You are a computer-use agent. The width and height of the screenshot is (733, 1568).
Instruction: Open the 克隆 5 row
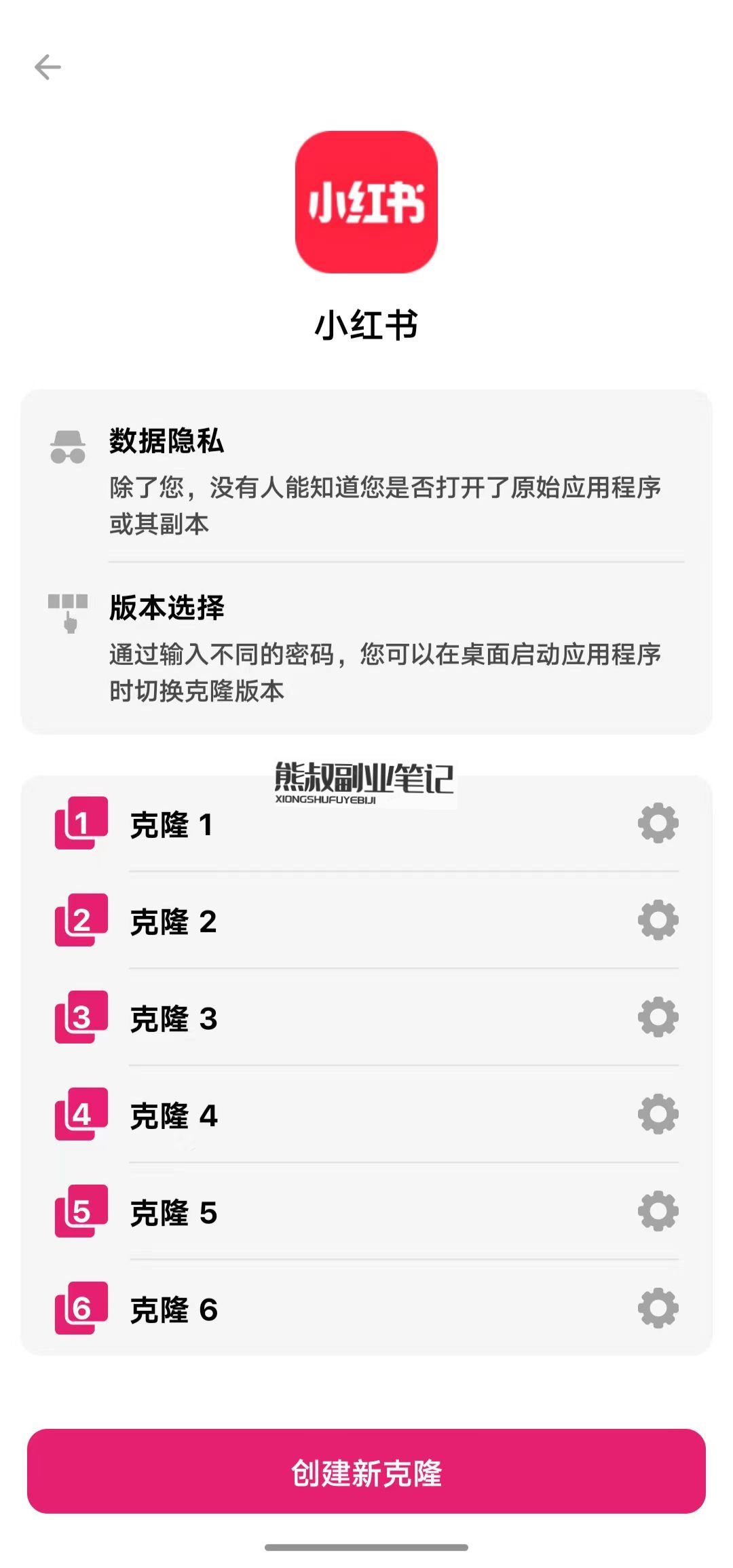point(366,1212)
